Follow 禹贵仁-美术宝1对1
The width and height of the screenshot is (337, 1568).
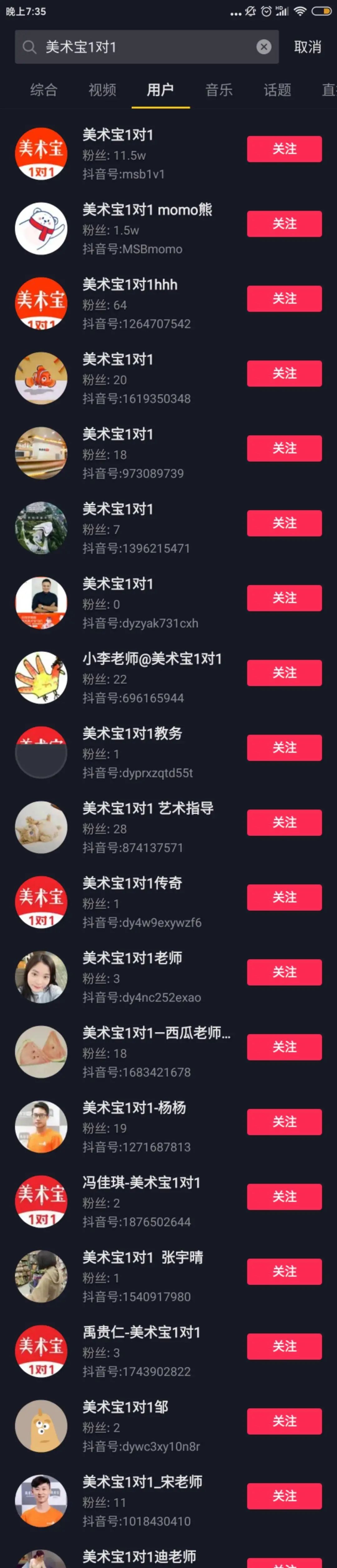284,1347
